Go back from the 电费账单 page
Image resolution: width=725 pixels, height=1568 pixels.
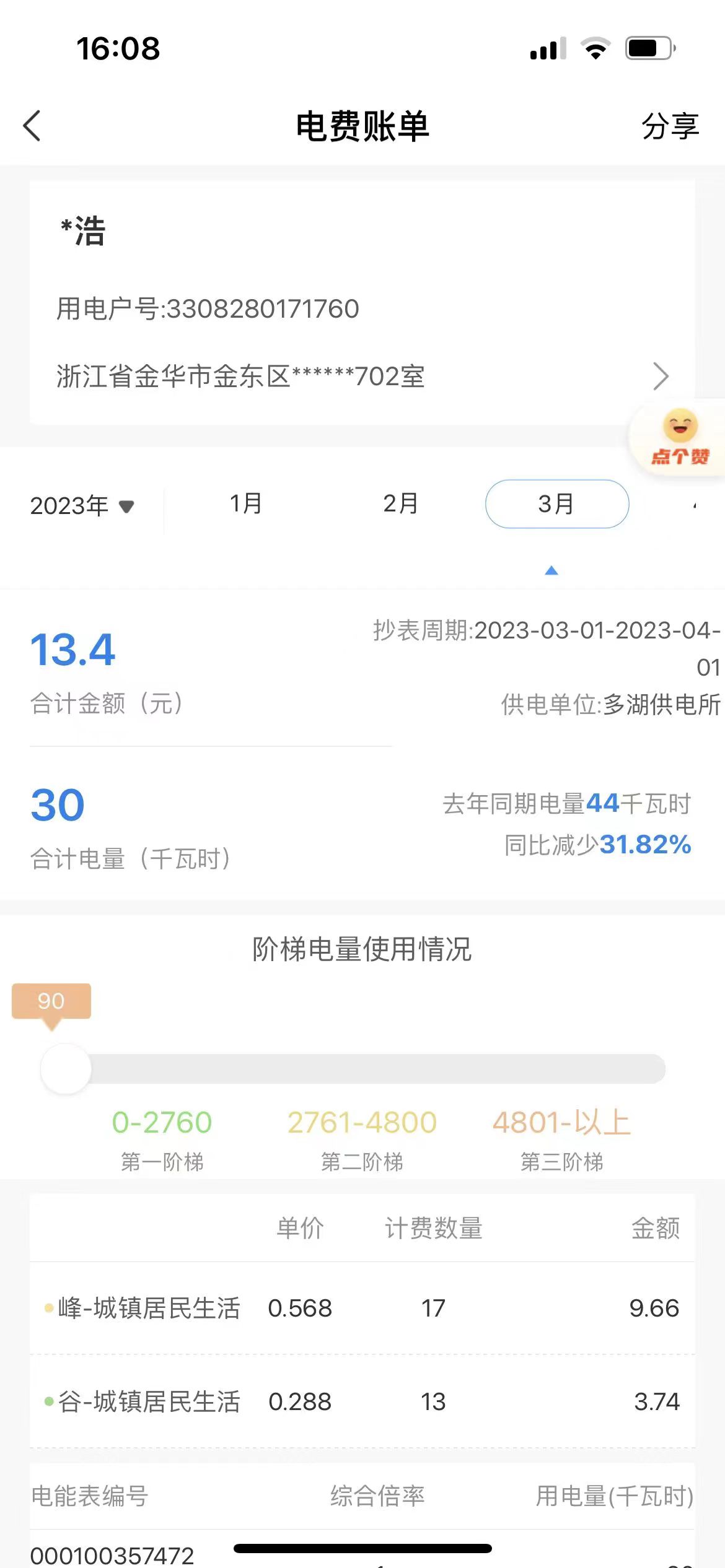[x=32, y=126]
